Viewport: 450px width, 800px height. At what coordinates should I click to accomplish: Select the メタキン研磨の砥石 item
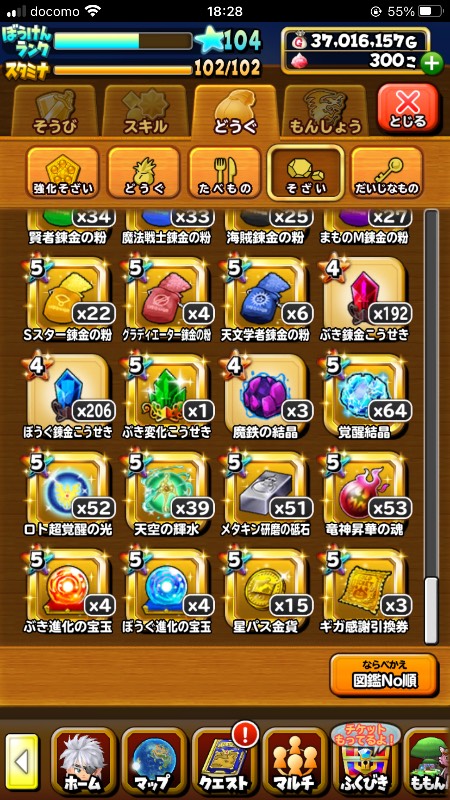click(267, 493)
